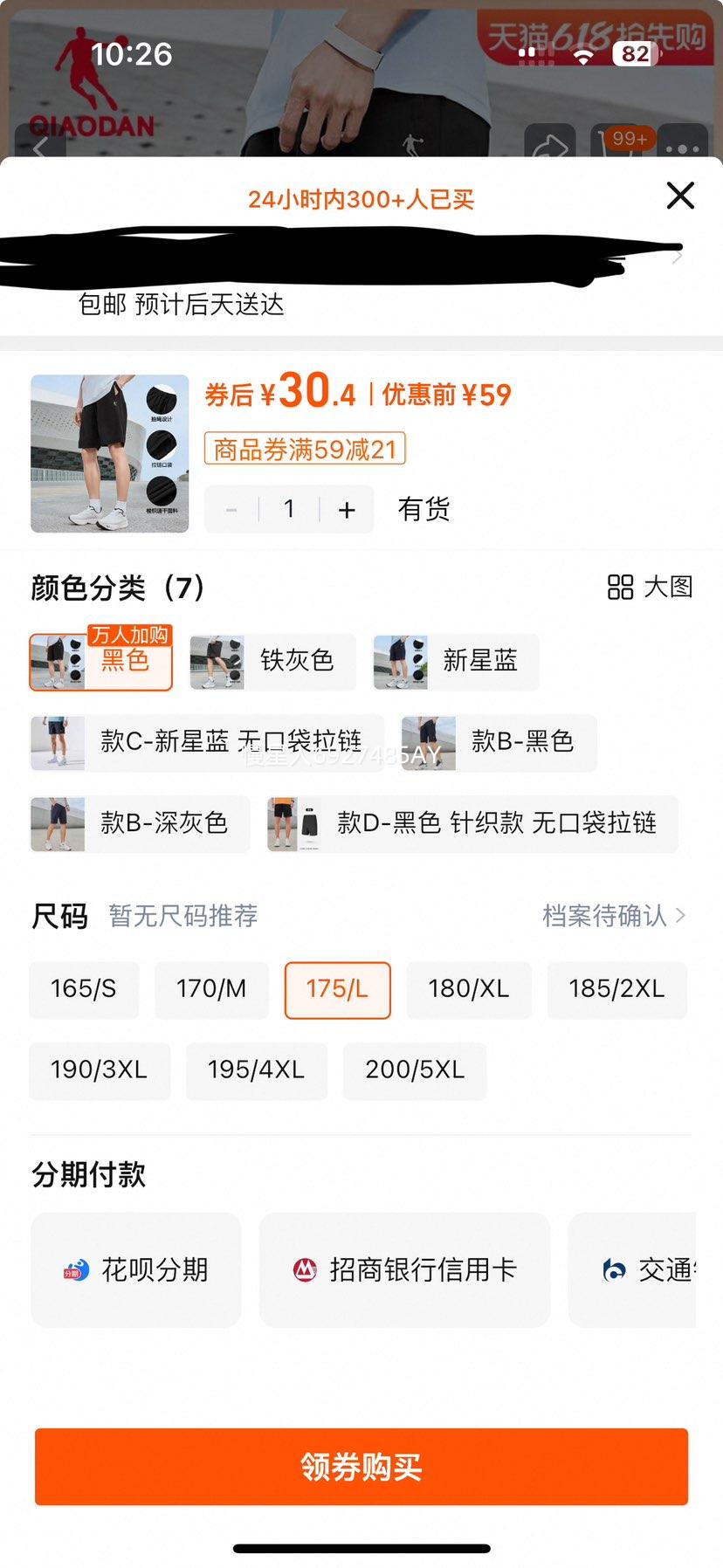Image resolution: width=723 pixels, height=1568 pixels.
Task: Choose size 170/M
Action: pyautogui.click(x=211, y=989)
